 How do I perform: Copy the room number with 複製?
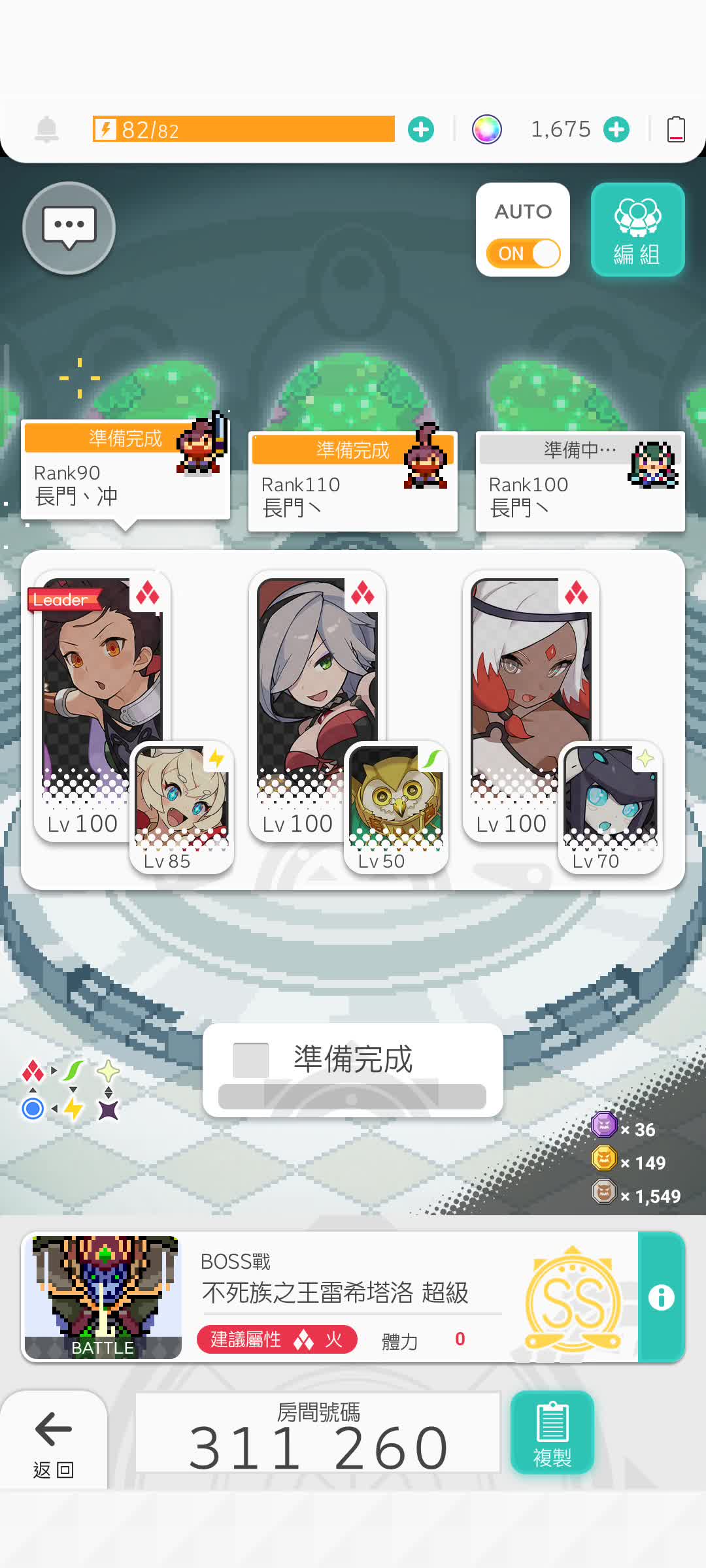(552, 1433)
